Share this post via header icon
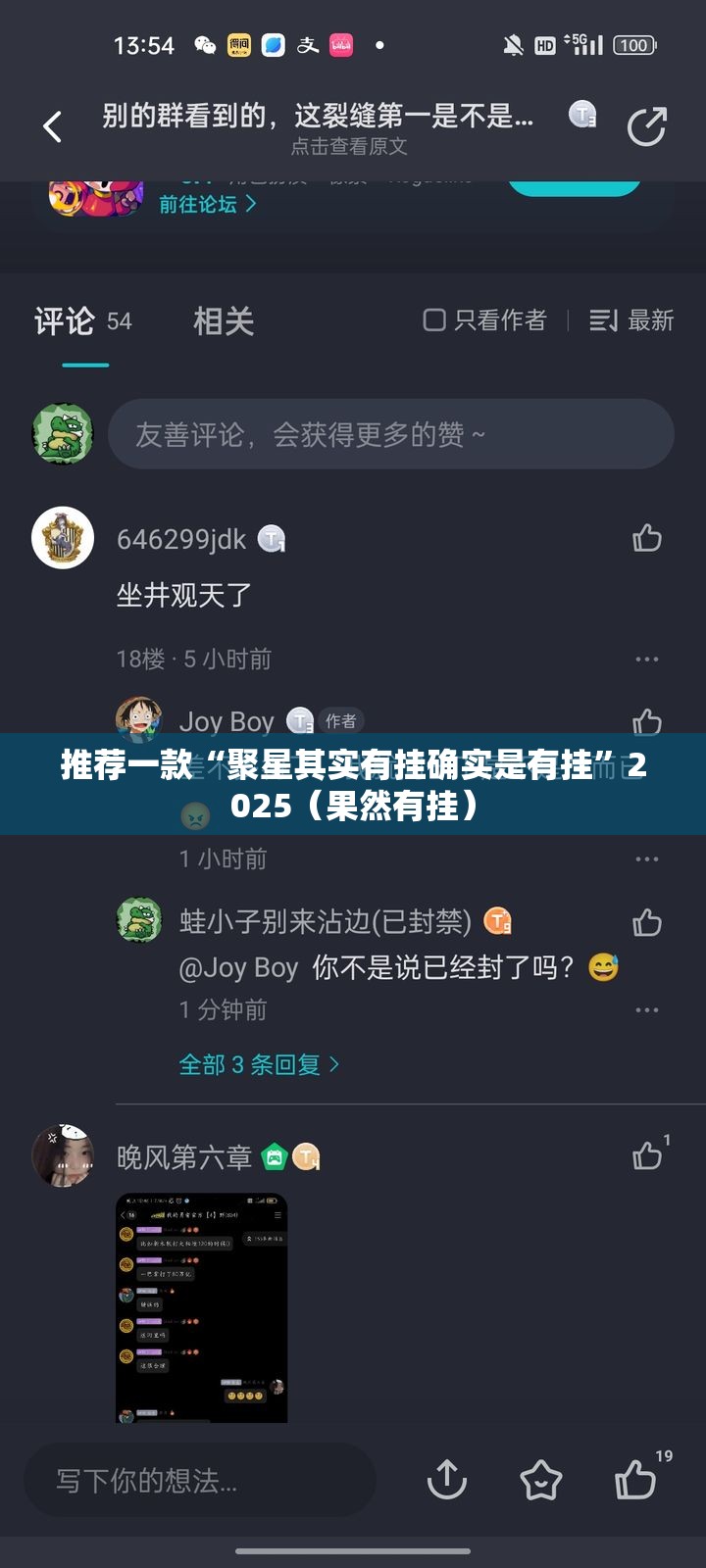The image size is (706, 1568). (x=646, y=126)
